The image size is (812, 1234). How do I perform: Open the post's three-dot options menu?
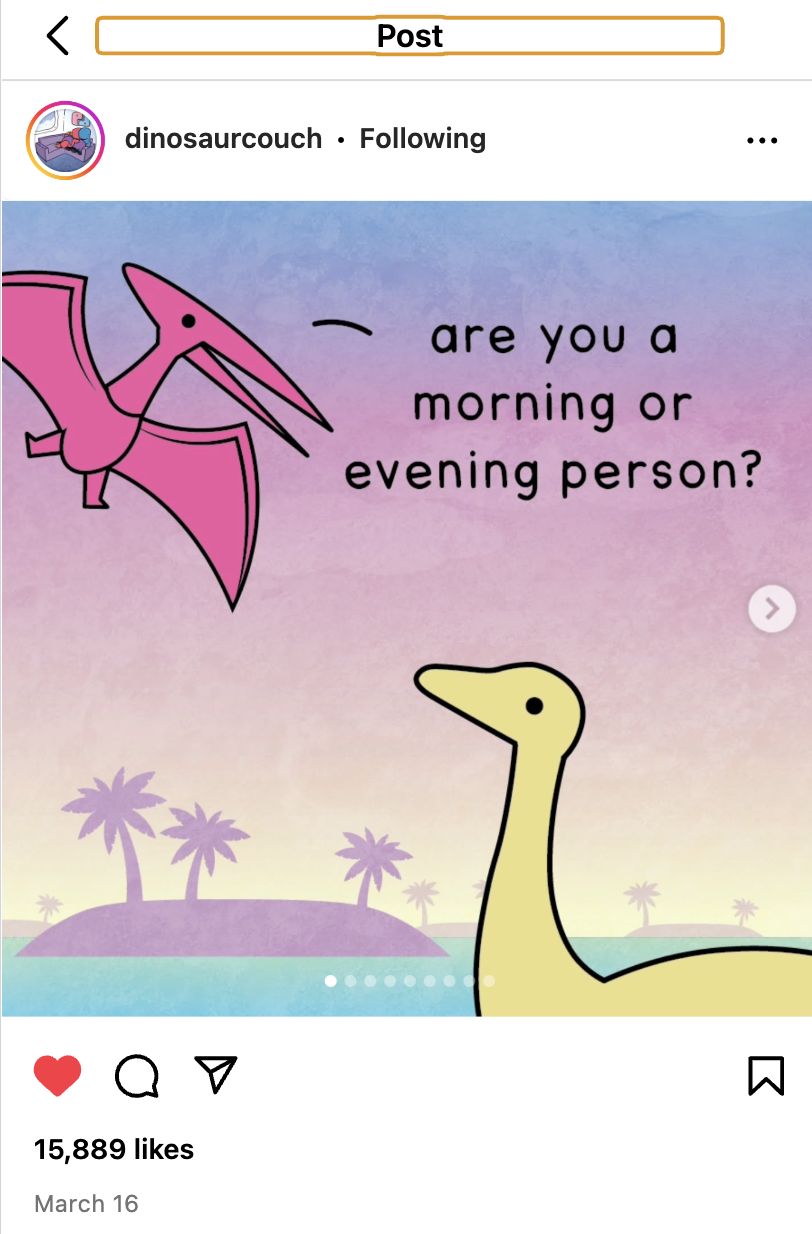(x=762, y=141)
